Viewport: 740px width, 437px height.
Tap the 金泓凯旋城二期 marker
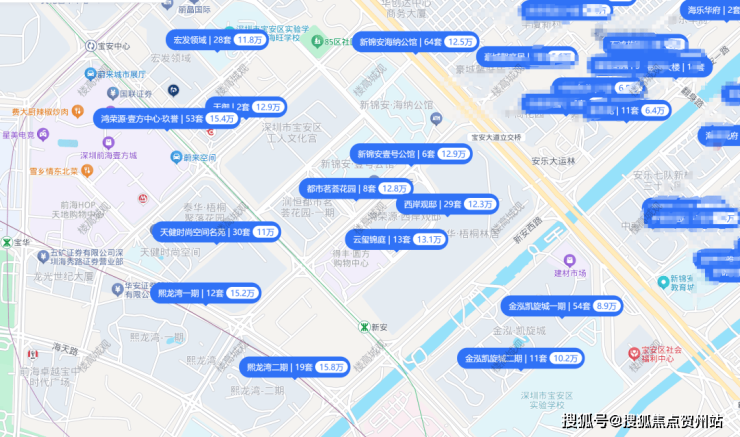click(x=521, y=358)
